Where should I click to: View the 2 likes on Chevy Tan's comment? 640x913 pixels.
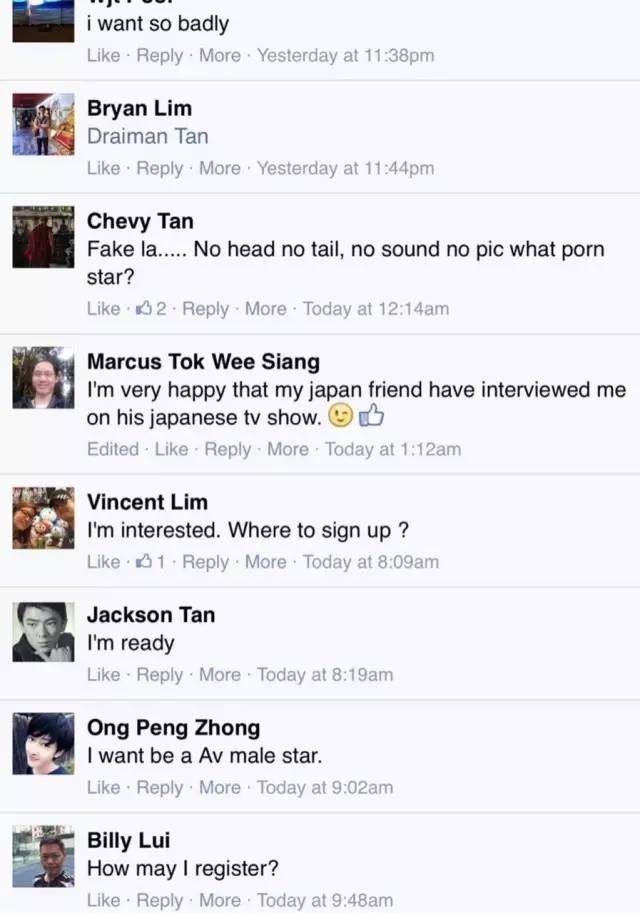[152, 309]
